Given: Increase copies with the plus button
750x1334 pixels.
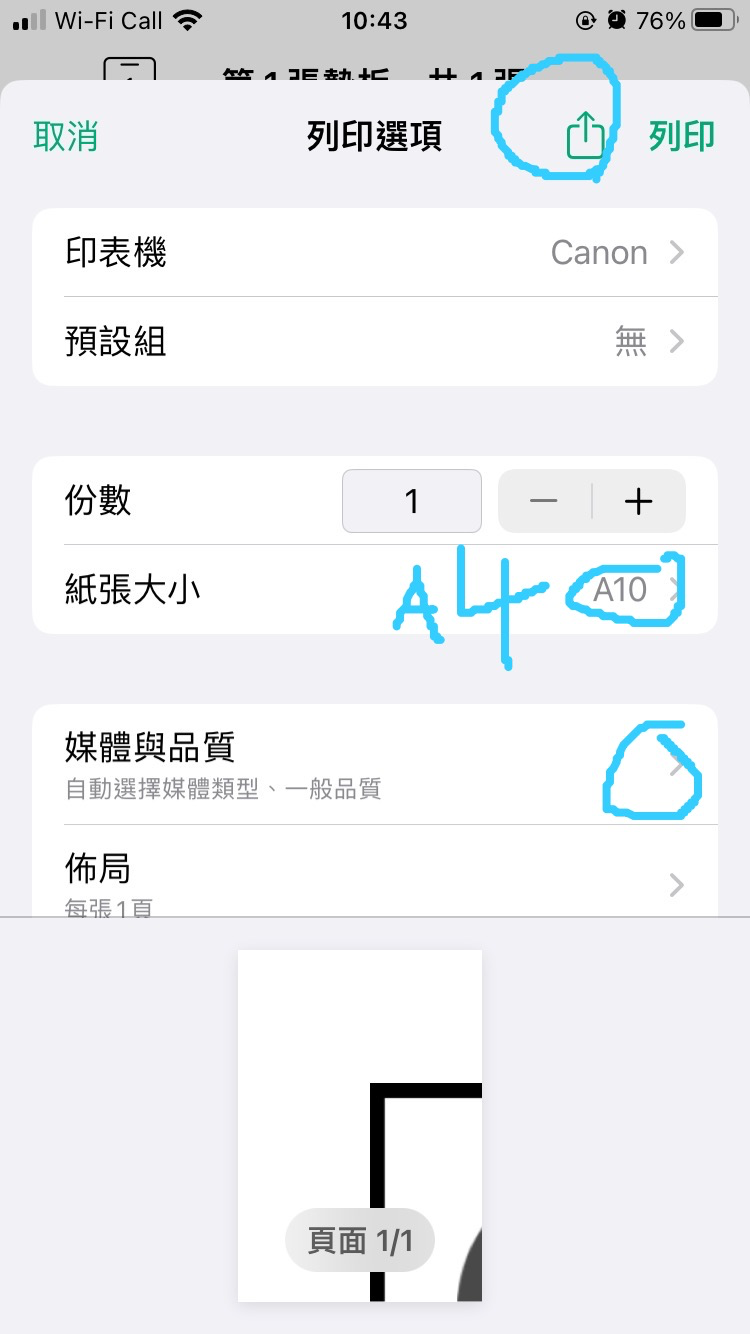Looking at the screenshot, I should coord(639,501).
